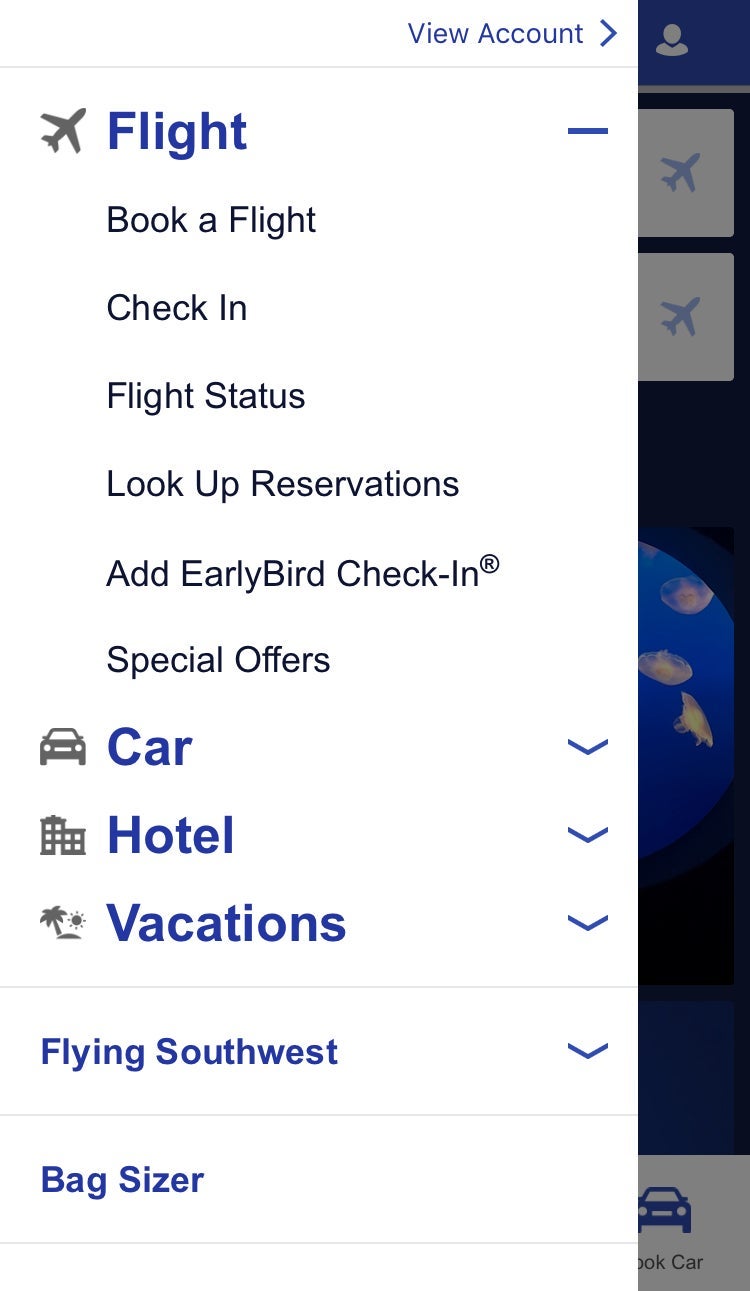Select Add EarlyBird Check-In
The width and height of the screenshot is (750, 1291).
[302, 573]
